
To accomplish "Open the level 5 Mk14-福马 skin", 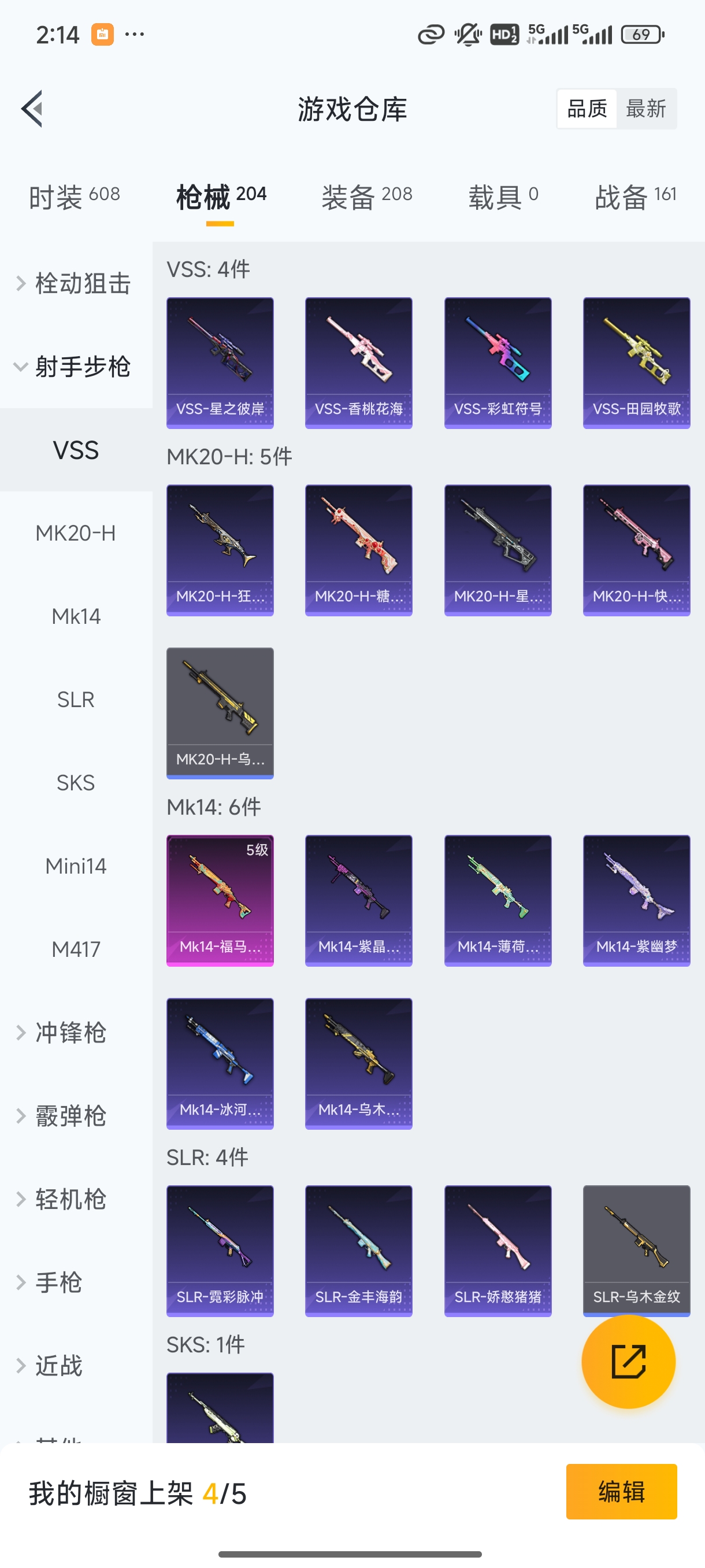I will point(220,900).
